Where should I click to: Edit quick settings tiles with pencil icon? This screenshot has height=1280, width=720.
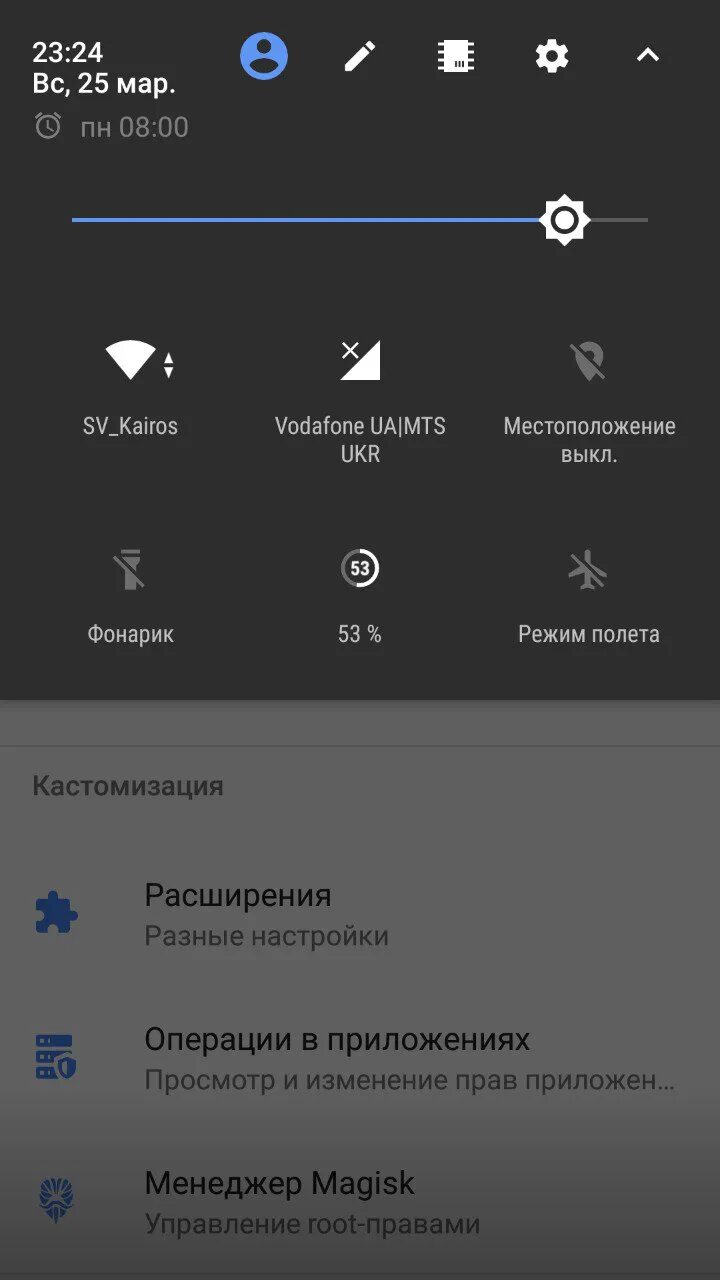pos(360,56)
